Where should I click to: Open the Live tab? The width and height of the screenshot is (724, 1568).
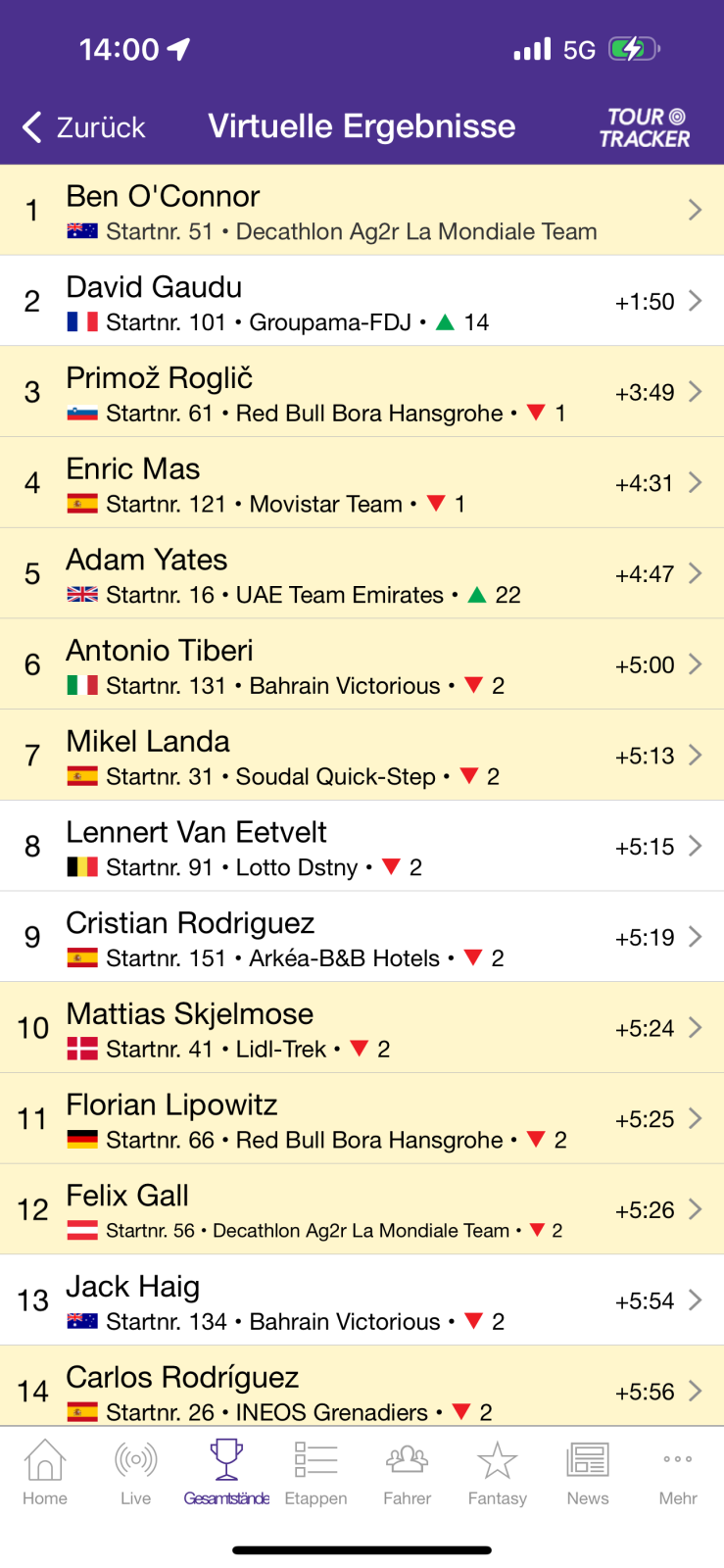point(136,1472)
